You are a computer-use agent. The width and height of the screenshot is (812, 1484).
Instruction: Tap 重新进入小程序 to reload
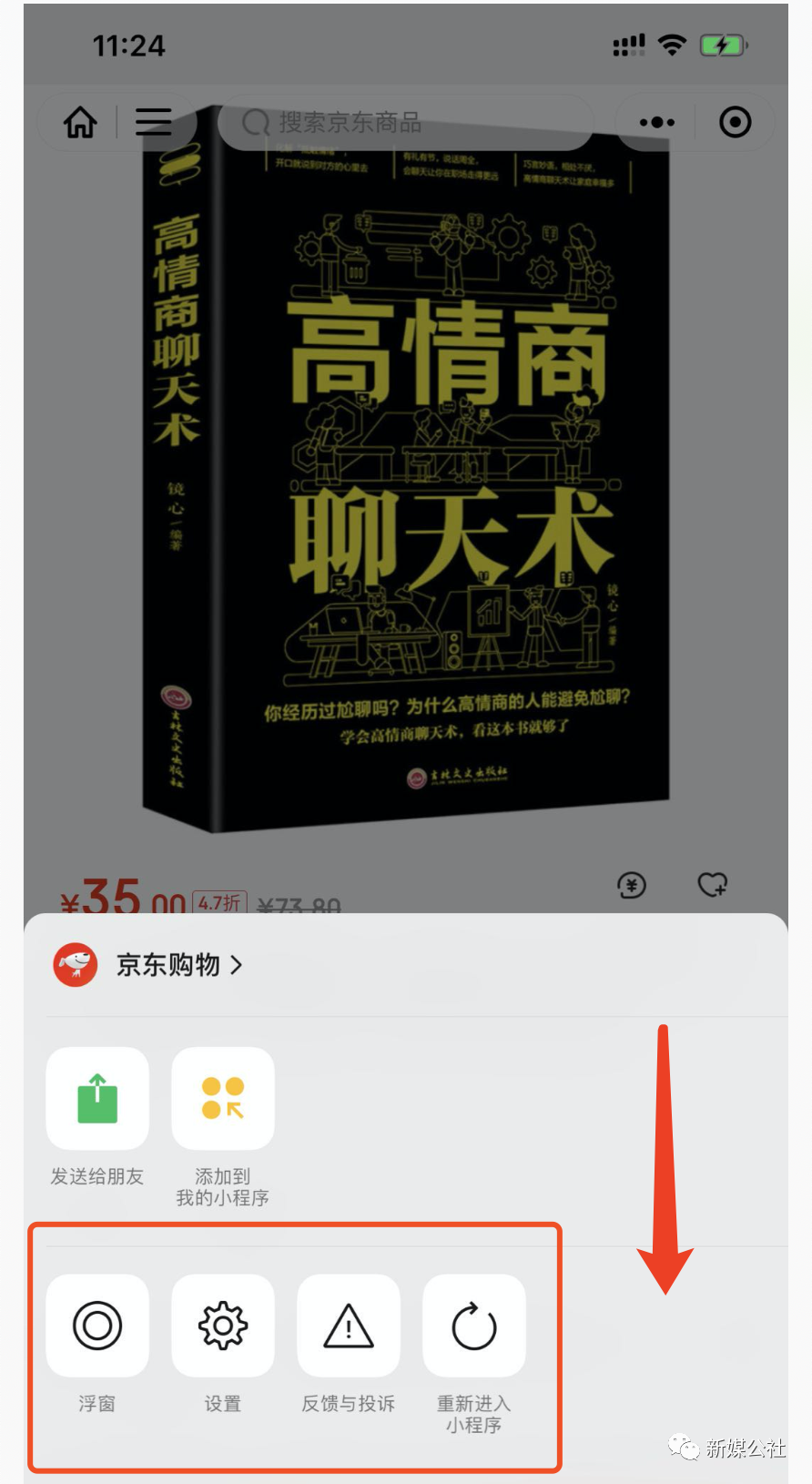click(x=474, y=1326)
